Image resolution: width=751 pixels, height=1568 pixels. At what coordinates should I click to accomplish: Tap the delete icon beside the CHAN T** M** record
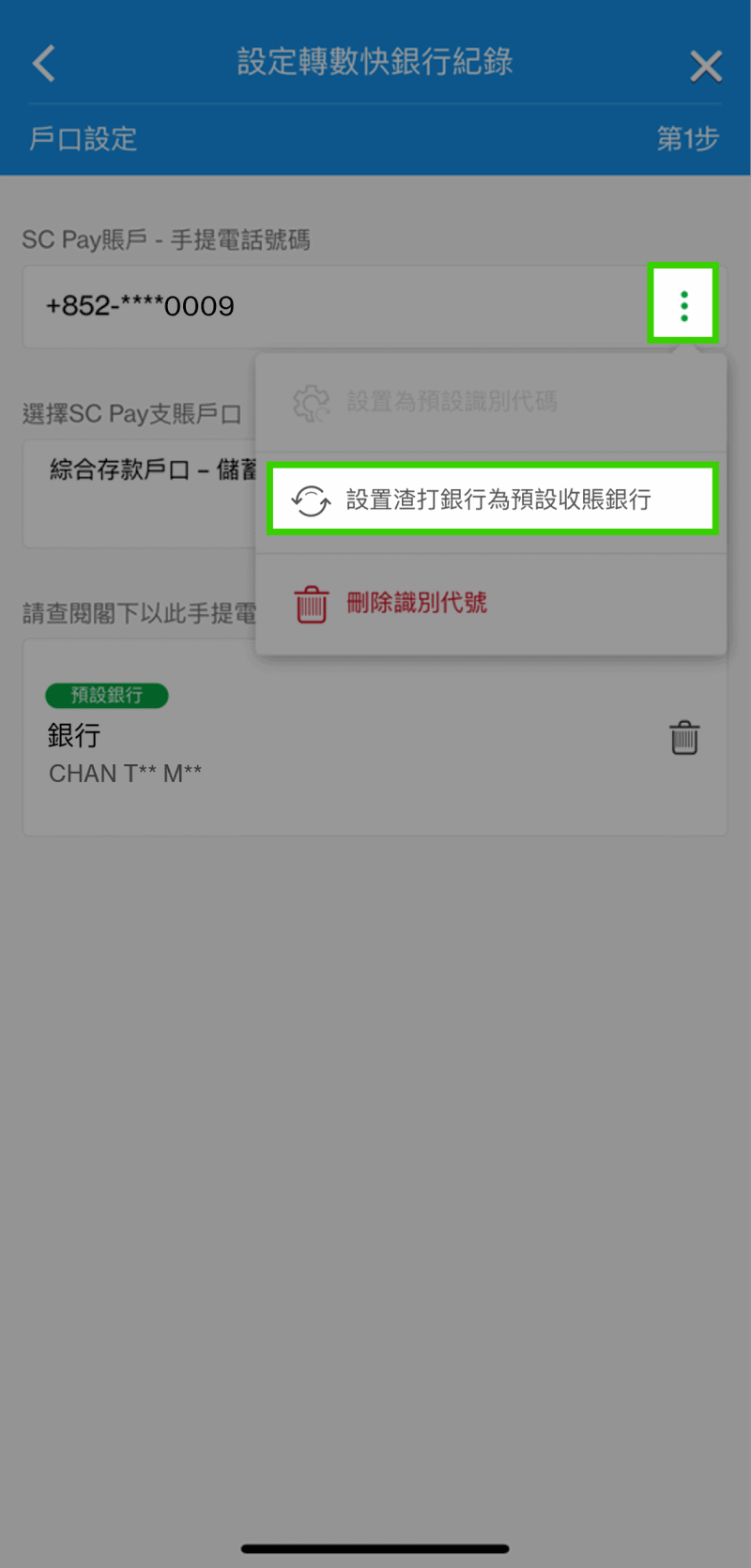coord(685,738)
